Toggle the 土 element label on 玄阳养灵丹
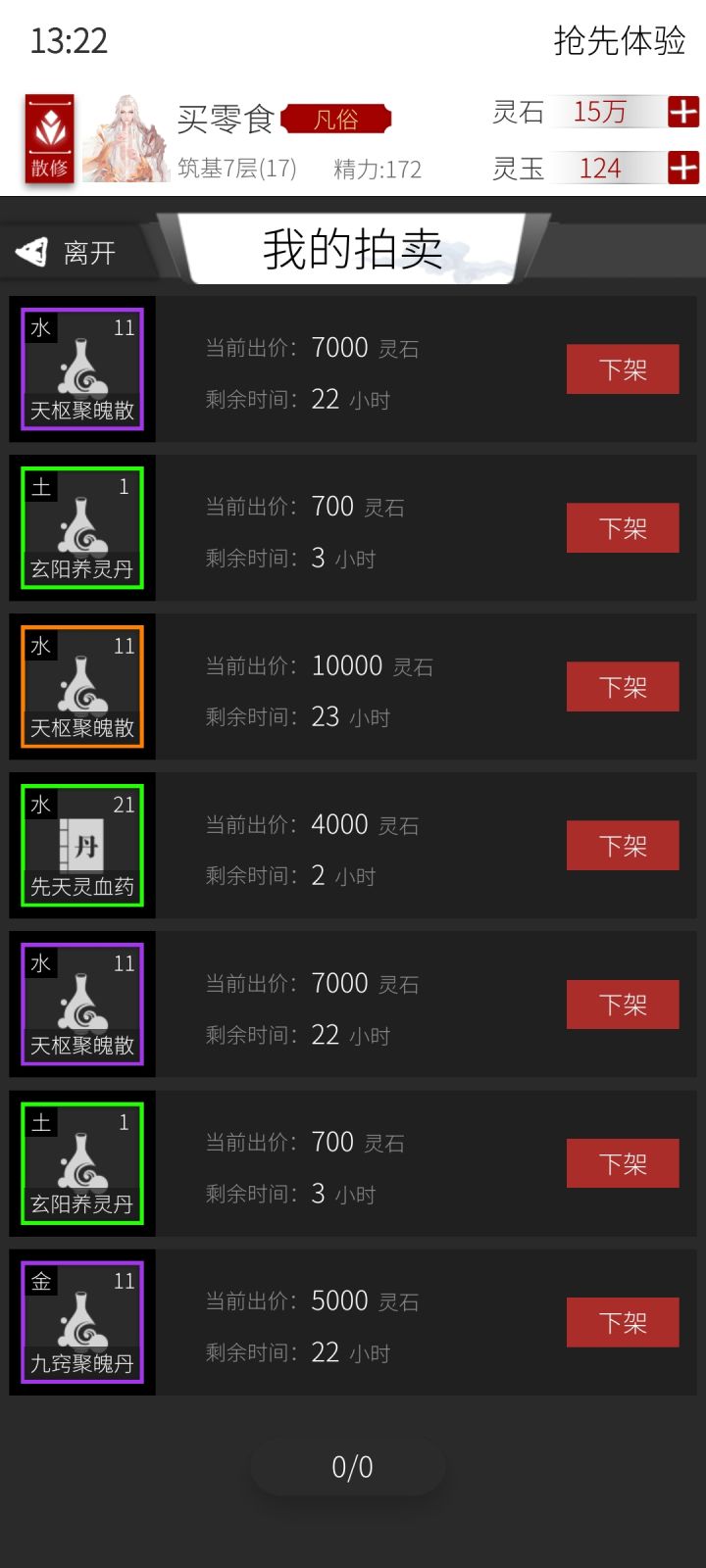The image size is (706, 1568). coord(40,487)
